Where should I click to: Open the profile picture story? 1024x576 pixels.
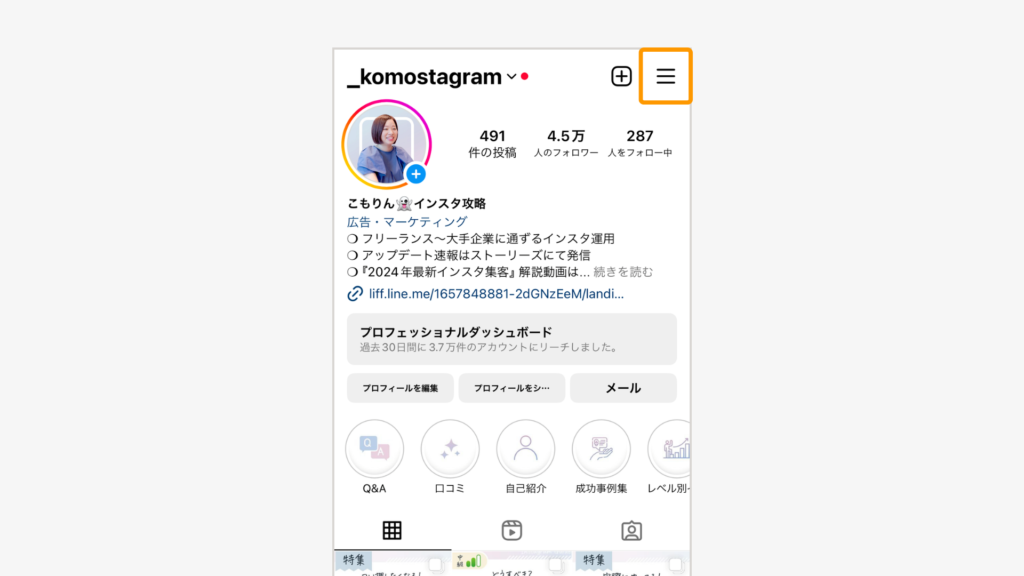[x=386, y=144]
